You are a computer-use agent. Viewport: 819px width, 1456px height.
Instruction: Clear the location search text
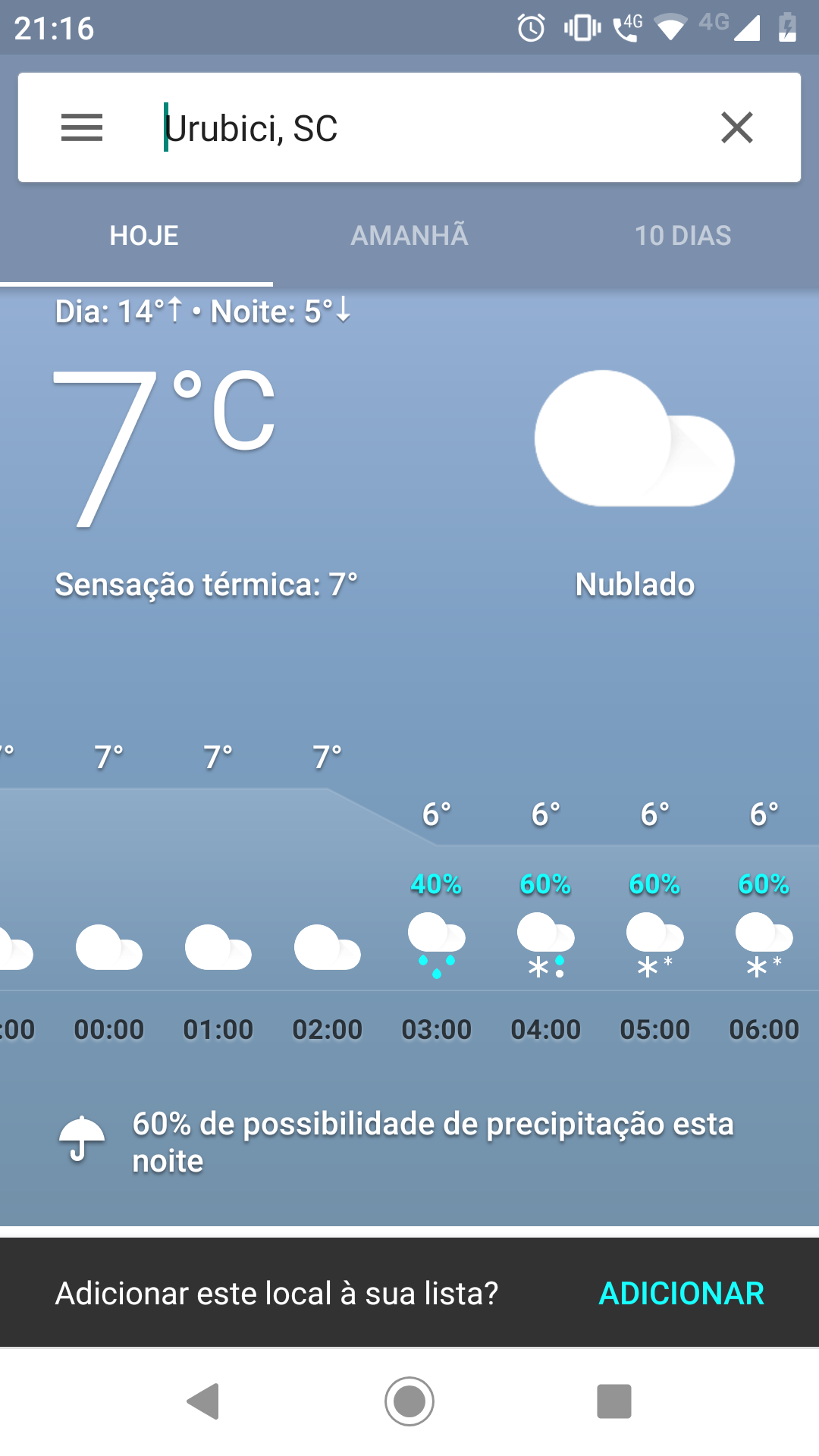737,127
